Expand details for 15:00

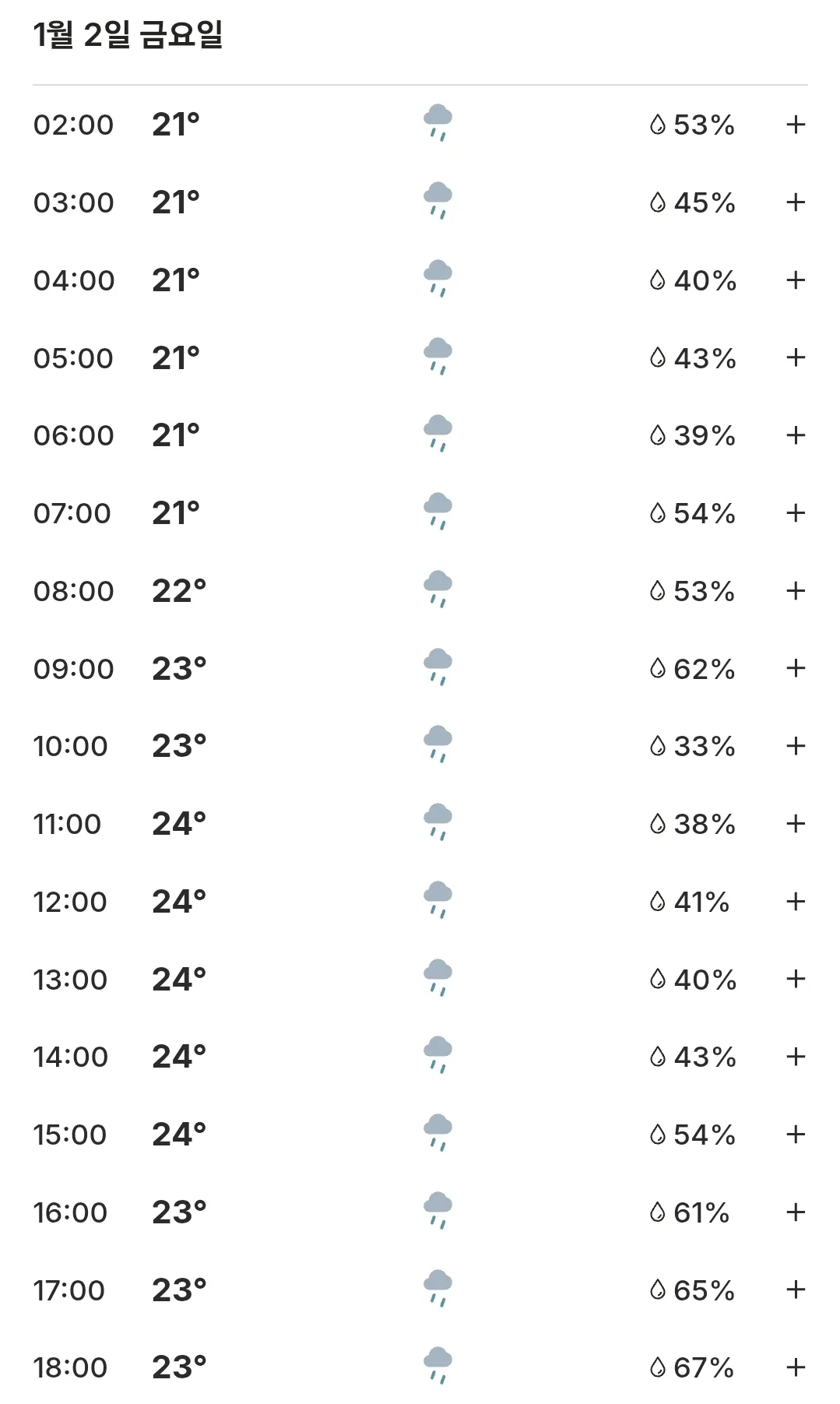point(795,1135)
